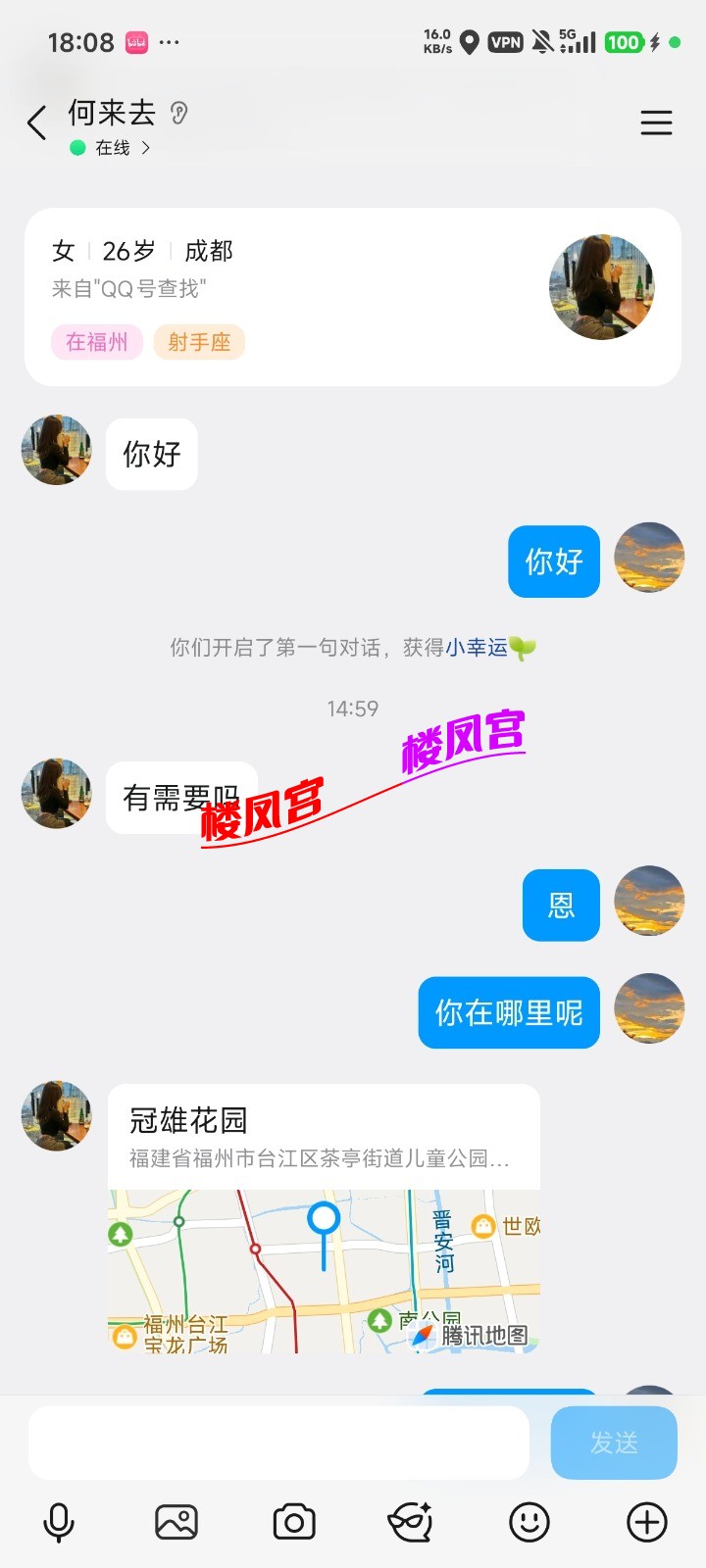The image size is (706, 1568).
Task: Tap the back arrow in the header
Action: click(35, 123)
